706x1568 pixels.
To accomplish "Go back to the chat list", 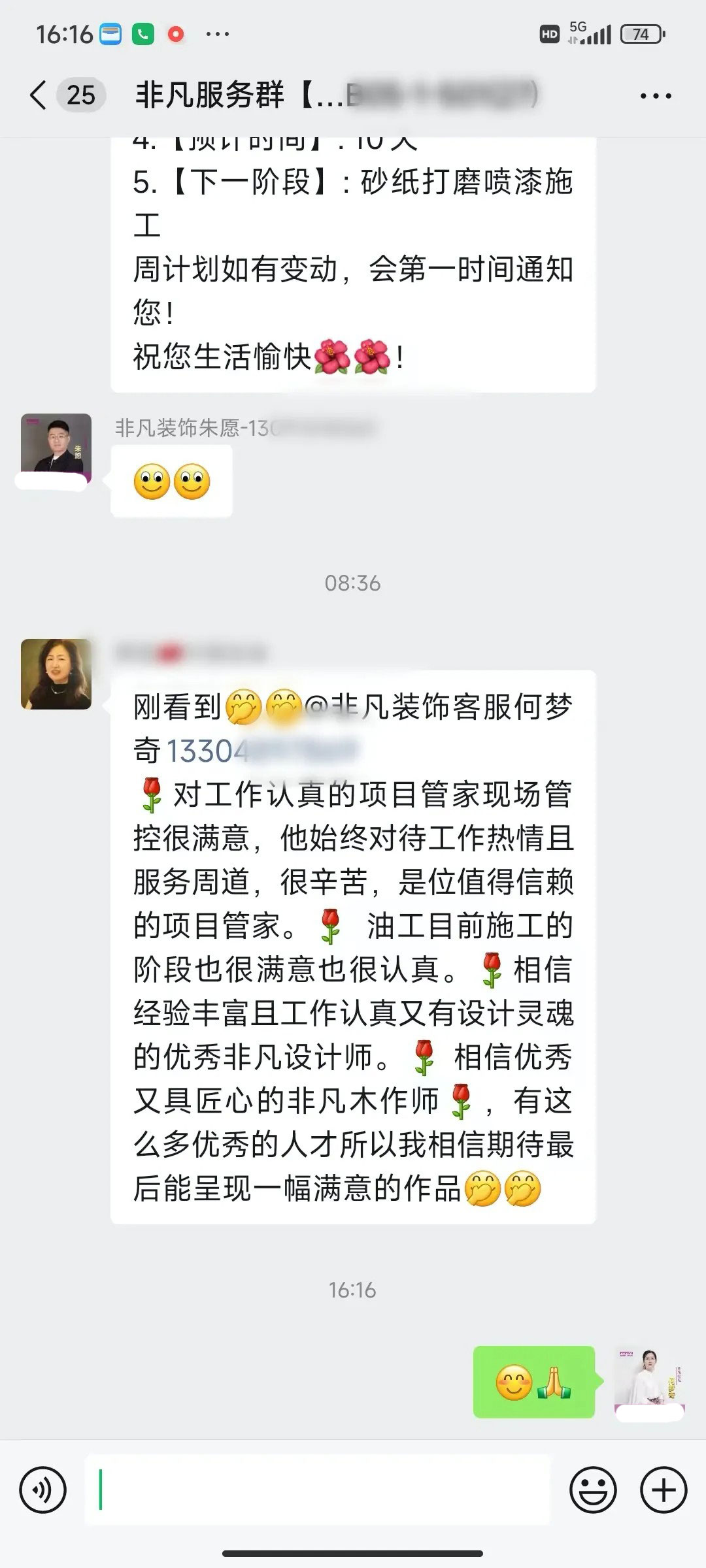I will (x=39, y=95).
